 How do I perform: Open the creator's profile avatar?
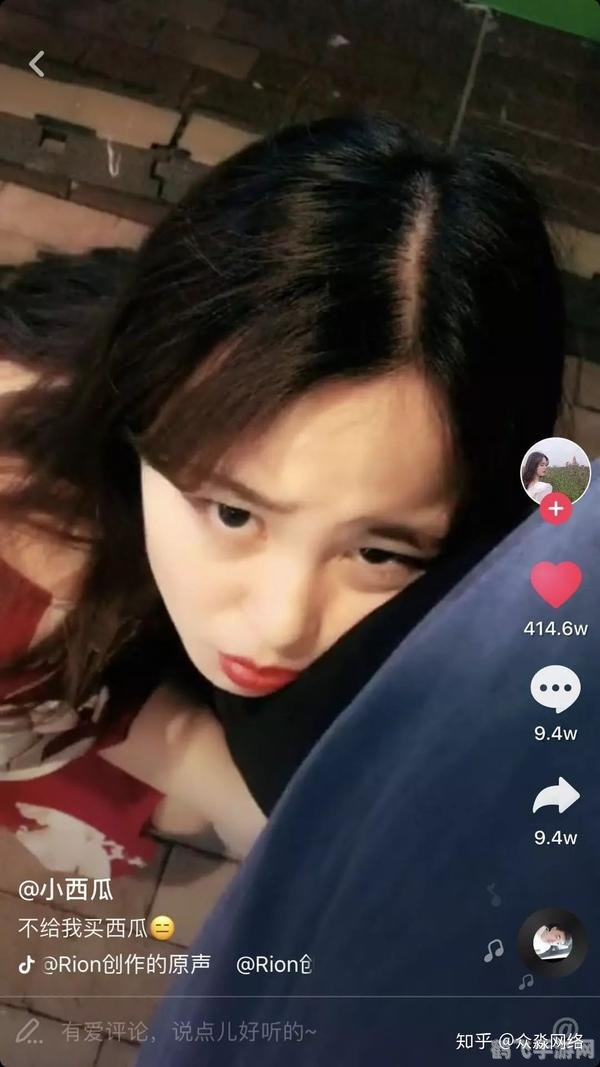point(555,470)
